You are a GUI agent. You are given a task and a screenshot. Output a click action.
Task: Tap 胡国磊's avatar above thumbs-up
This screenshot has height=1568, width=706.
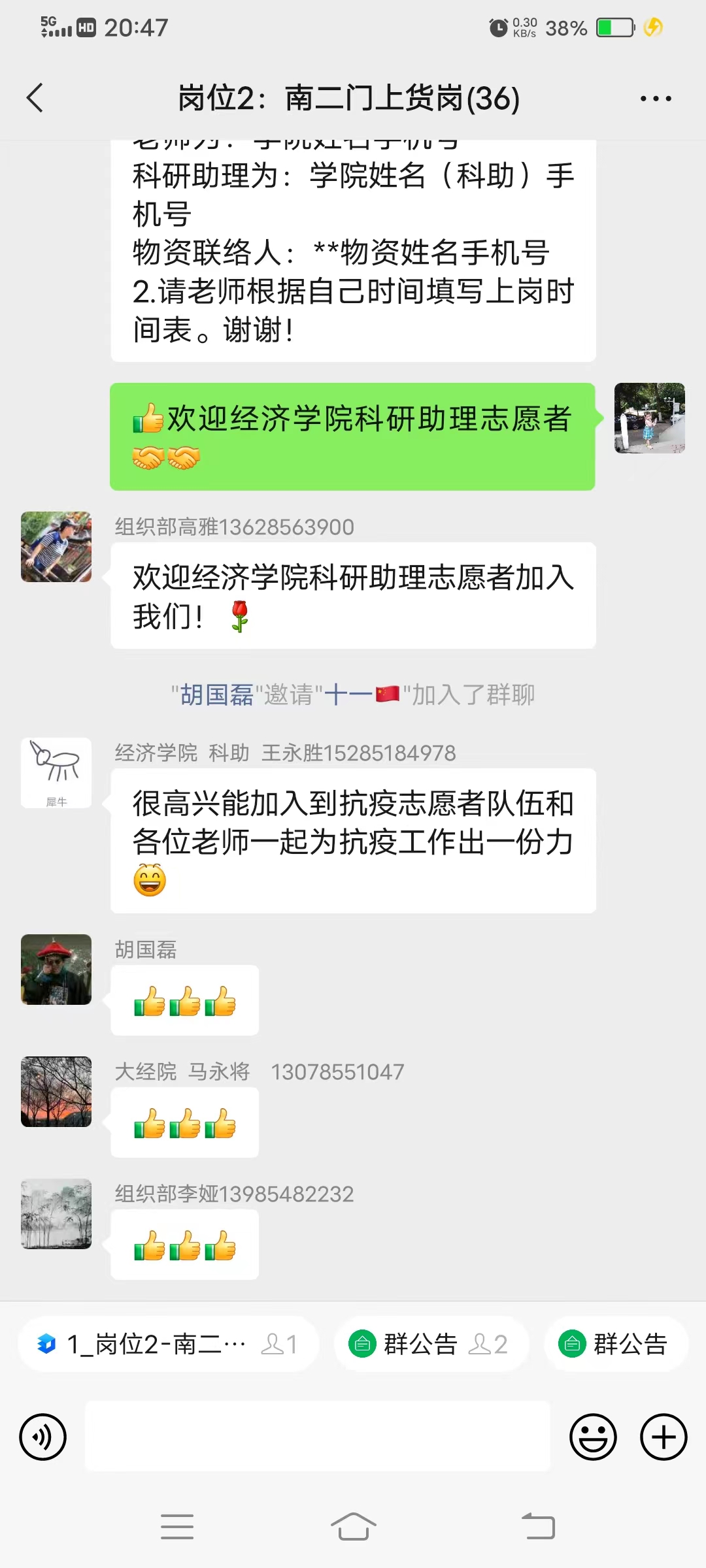pyautogui.click(x=56, y=970)
